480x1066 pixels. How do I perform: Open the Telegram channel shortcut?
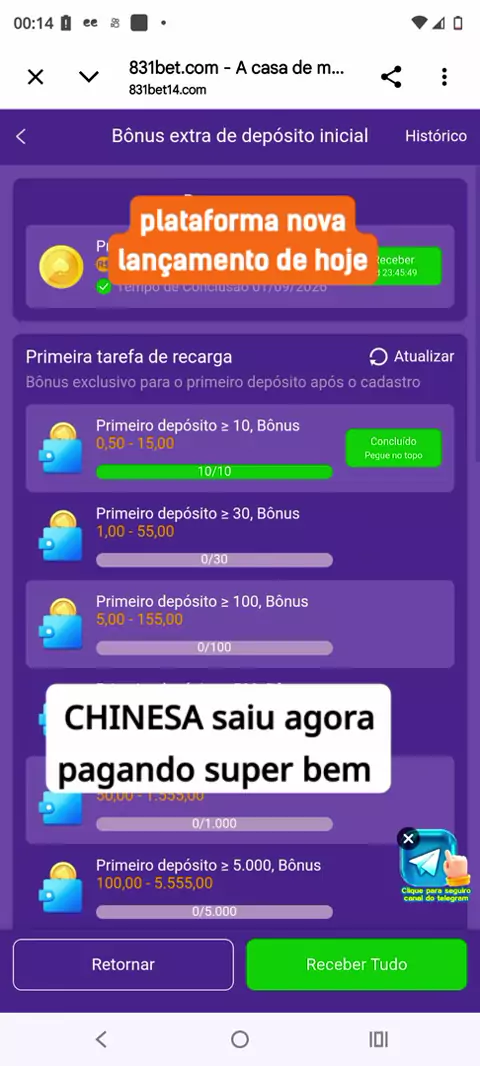[x=437, y=865]
